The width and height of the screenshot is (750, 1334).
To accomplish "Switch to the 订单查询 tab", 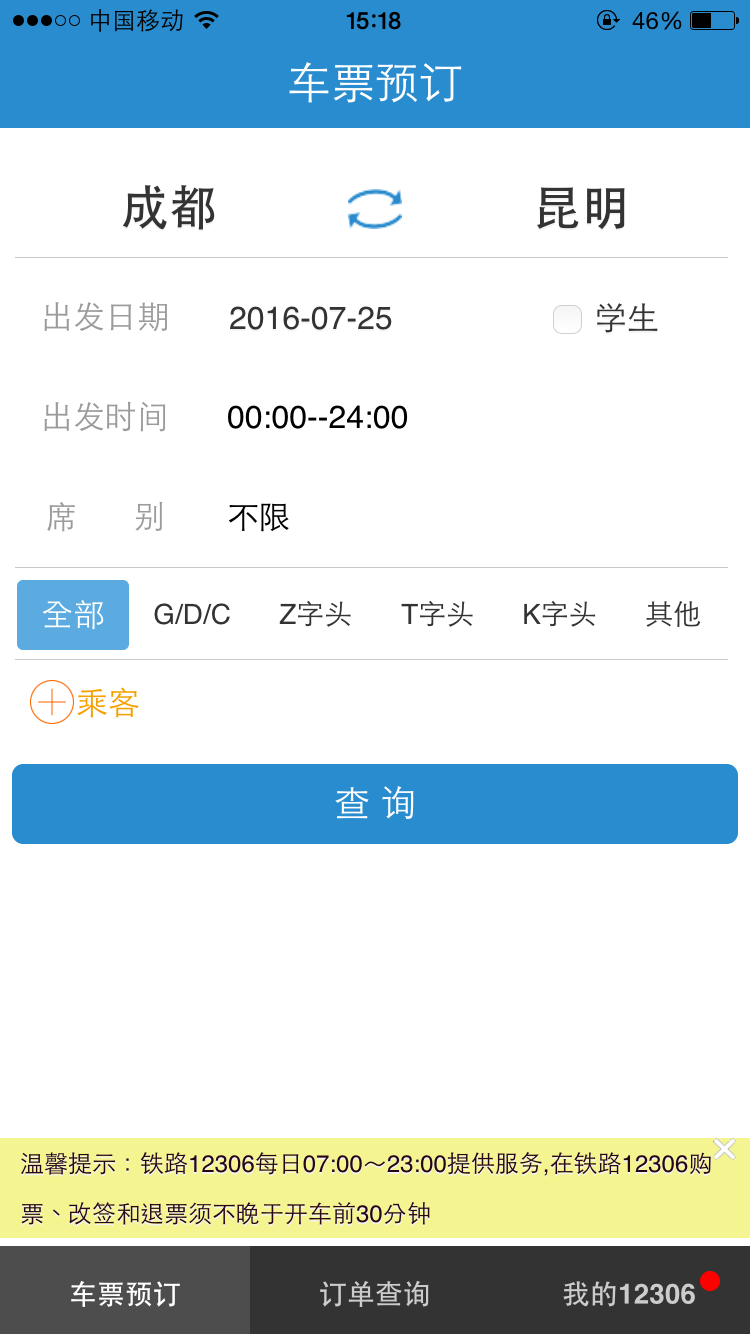I will [x=375, y=1294].
